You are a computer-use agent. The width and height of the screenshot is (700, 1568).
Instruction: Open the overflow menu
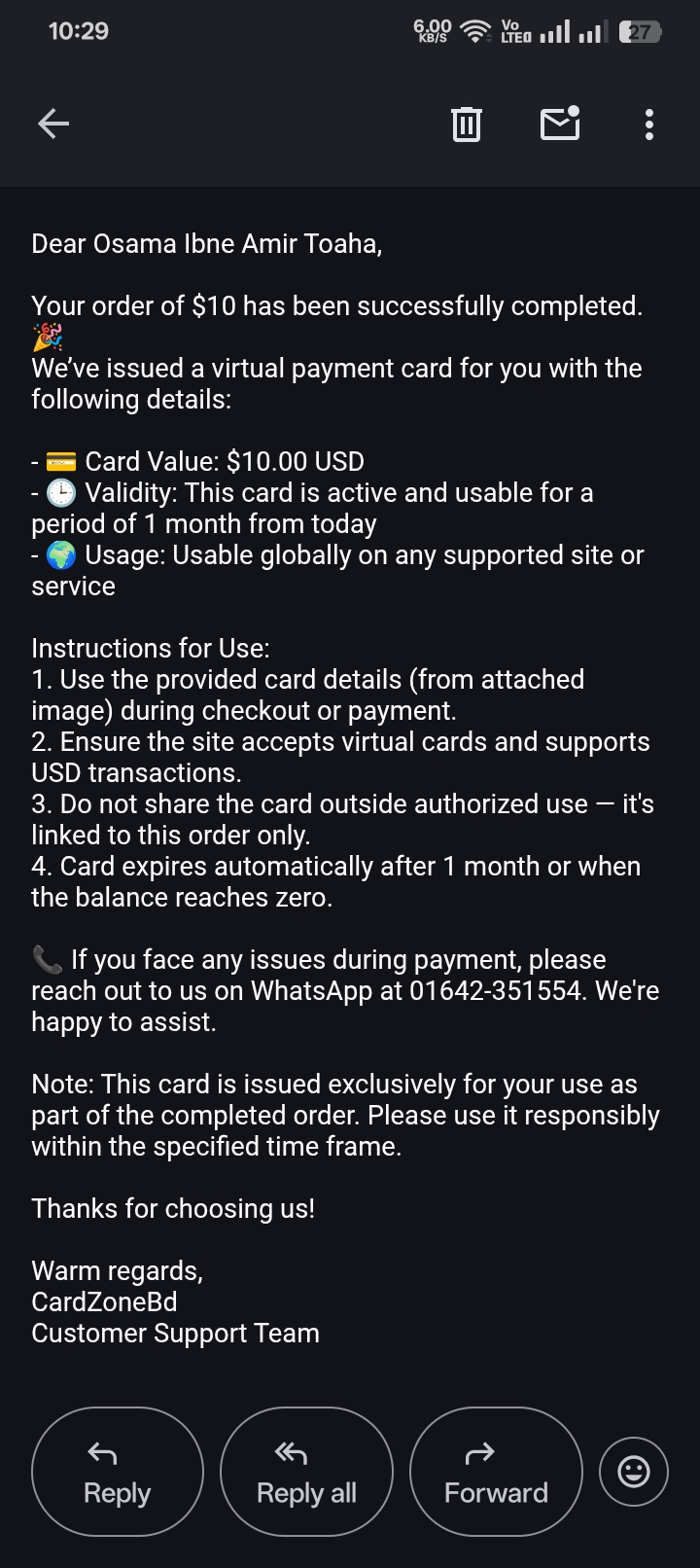pyautogui.click(x=649, y=124)
